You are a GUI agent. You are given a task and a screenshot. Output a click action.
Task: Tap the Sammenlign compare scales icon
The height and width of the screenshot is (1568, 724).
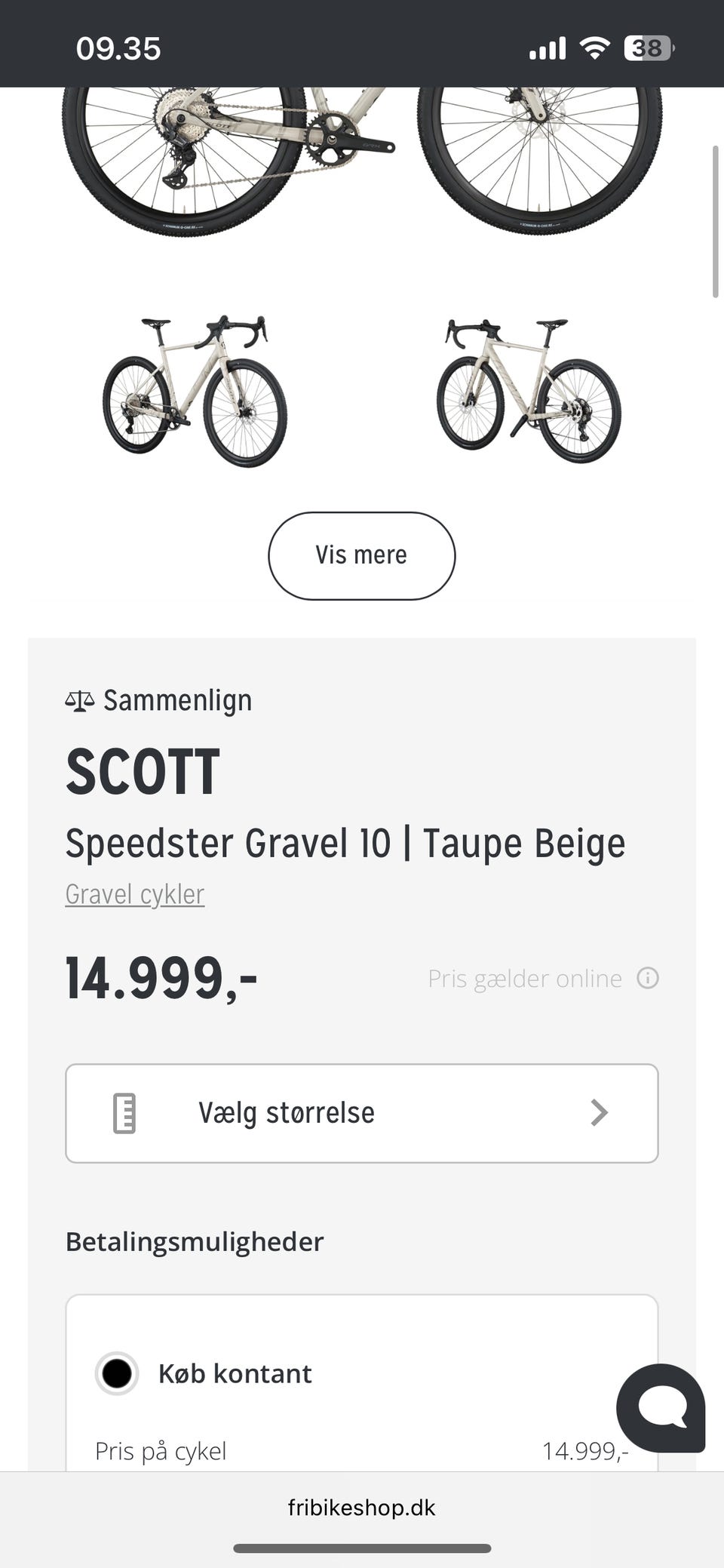point(80,699)
